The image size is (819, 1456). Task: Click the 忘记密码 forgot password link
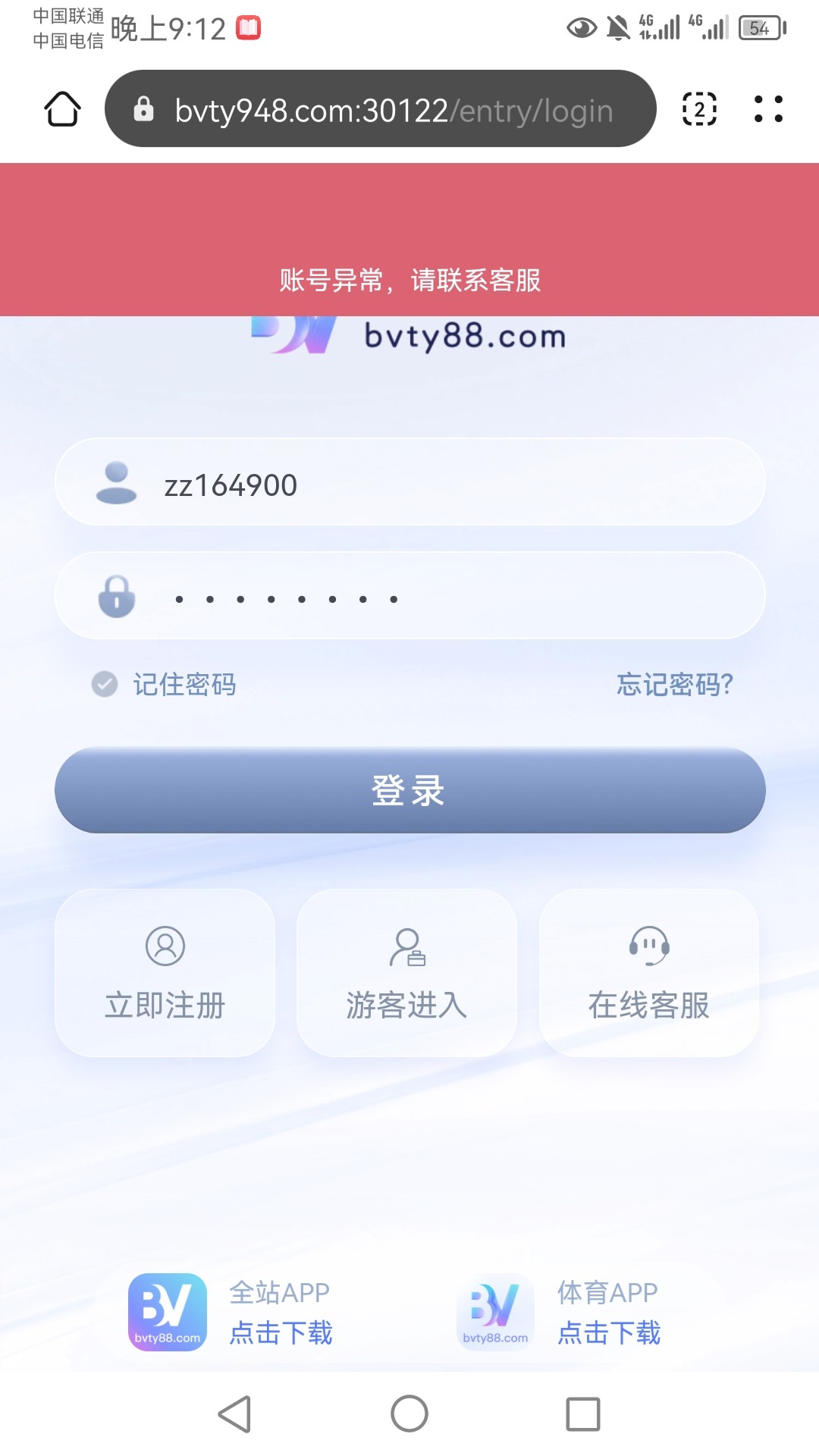click(673, 684)
